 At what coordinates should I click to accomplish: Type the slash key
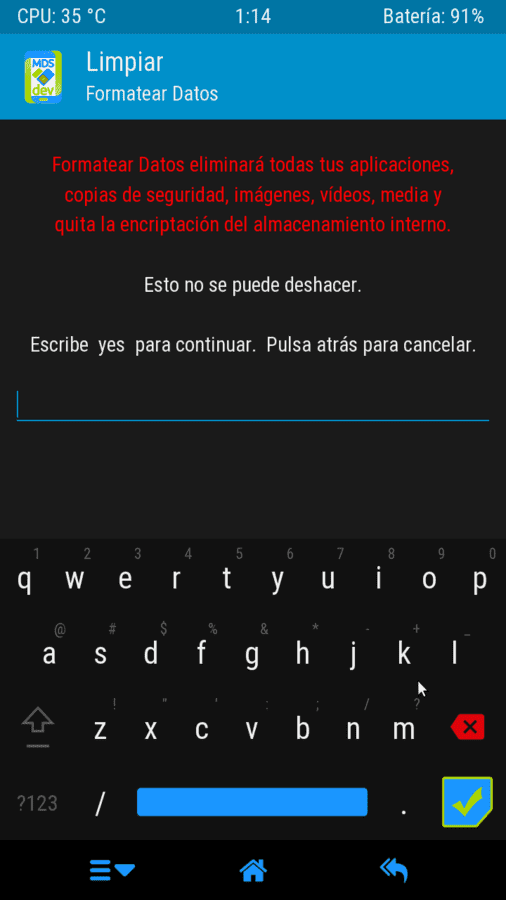click(100, 804)
